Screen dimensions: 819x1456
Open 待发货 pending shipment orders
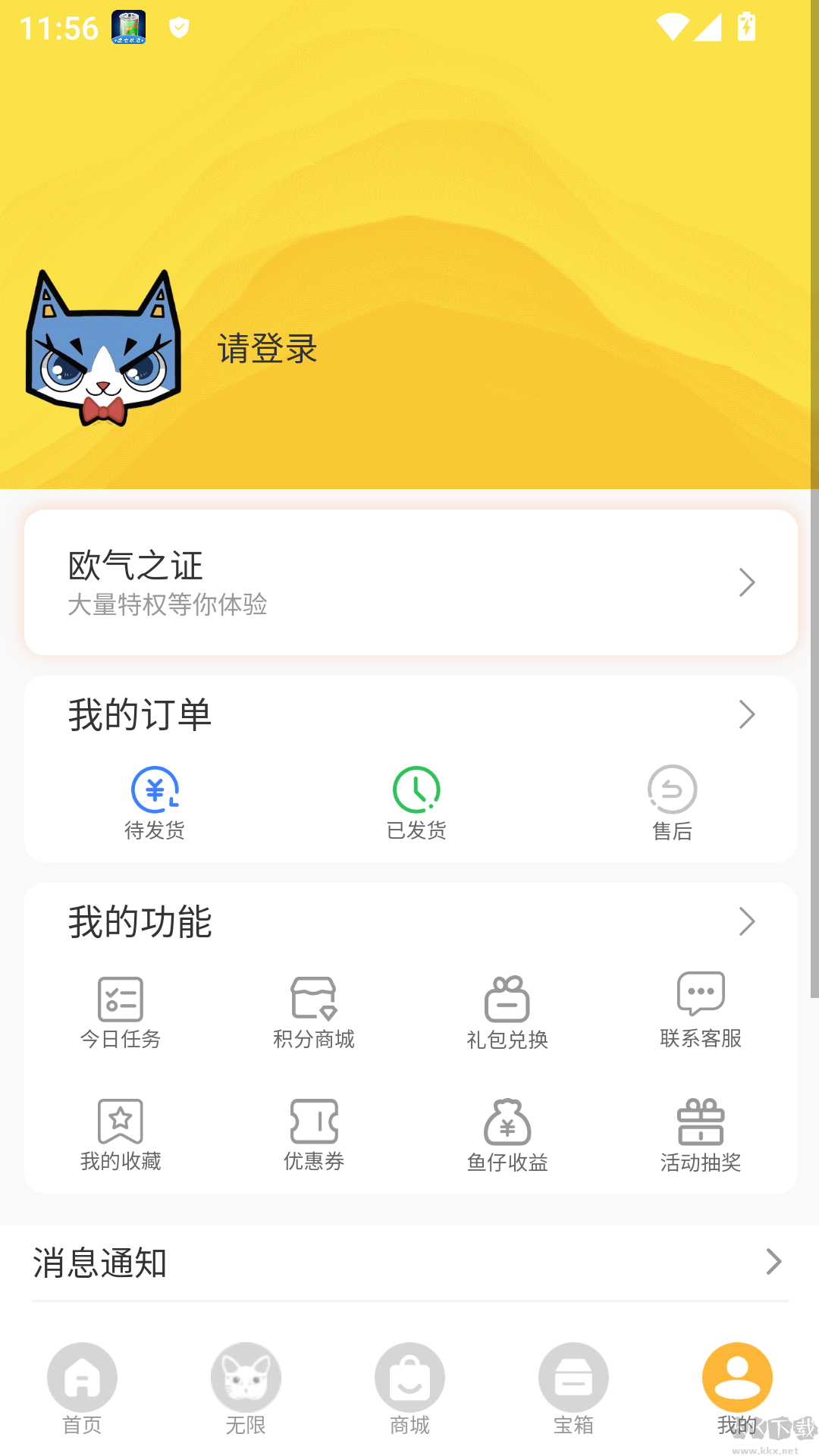pos(155,804)
